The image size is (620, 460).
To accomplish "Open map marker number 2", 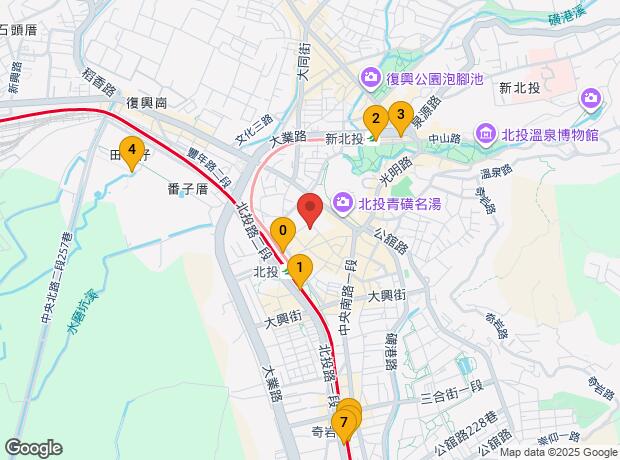I will point(375,120).
